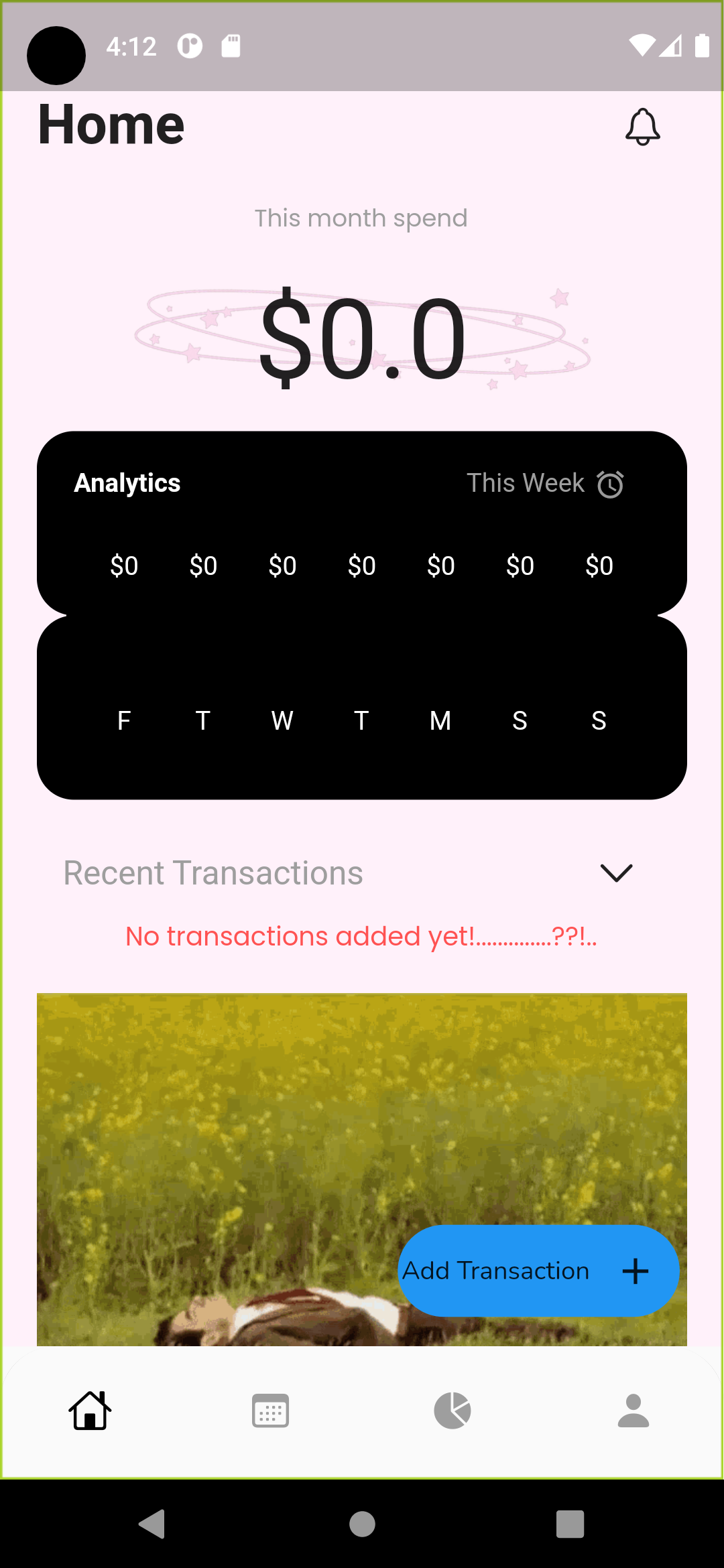Click the Wi-Fi icon in the status bar

642,46
